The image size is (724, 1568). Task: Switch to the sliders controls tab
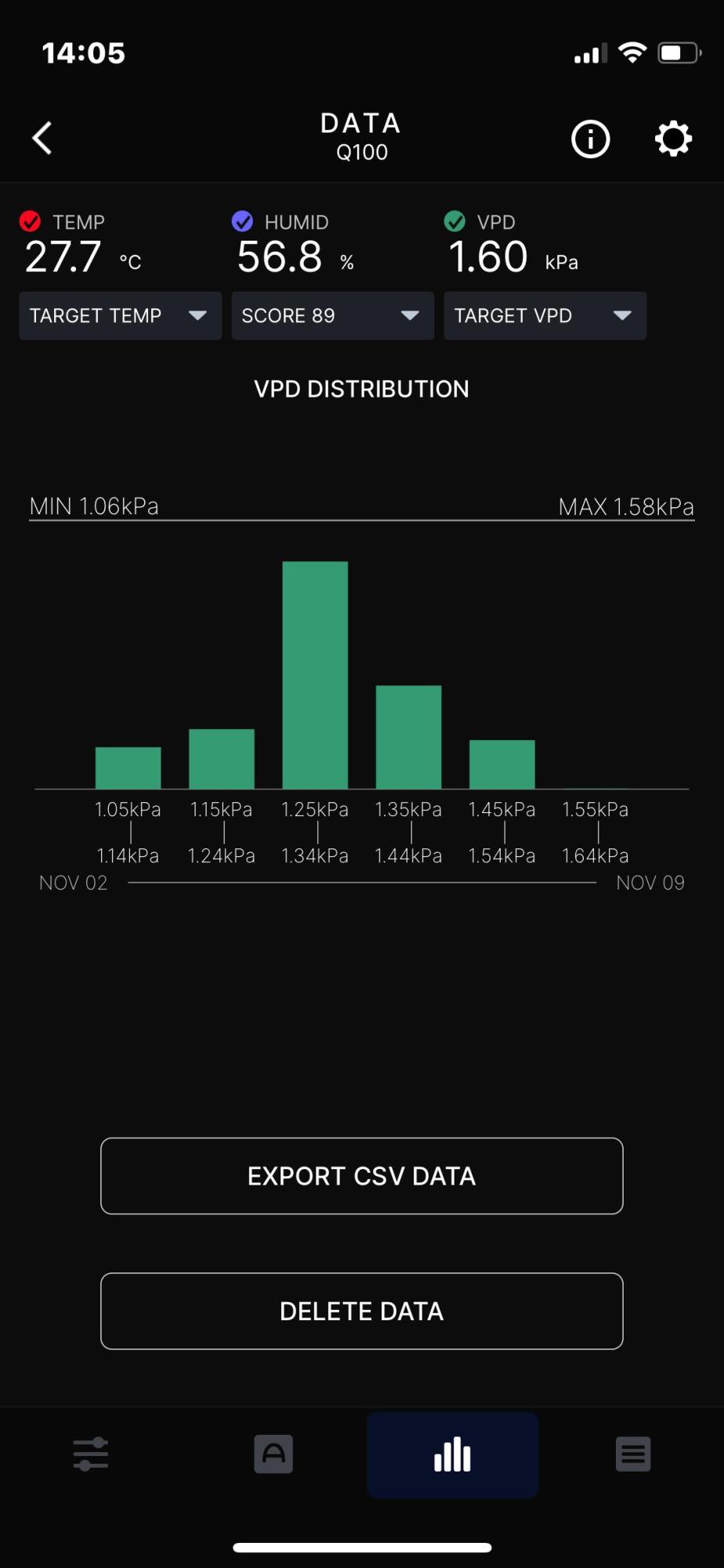(91, 1454)
